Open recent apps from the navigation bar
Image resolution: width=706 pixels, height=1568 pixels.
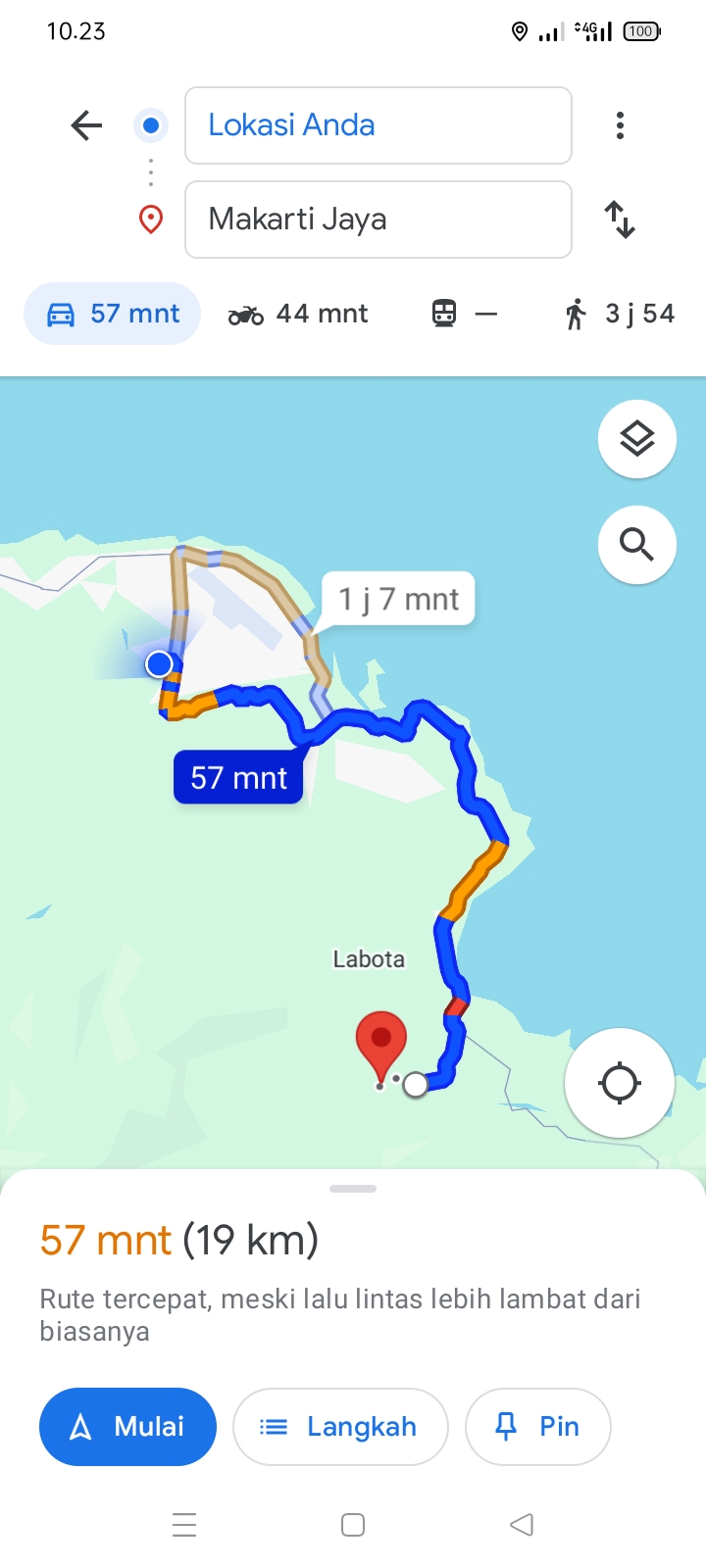click(x=184, y=1525)
